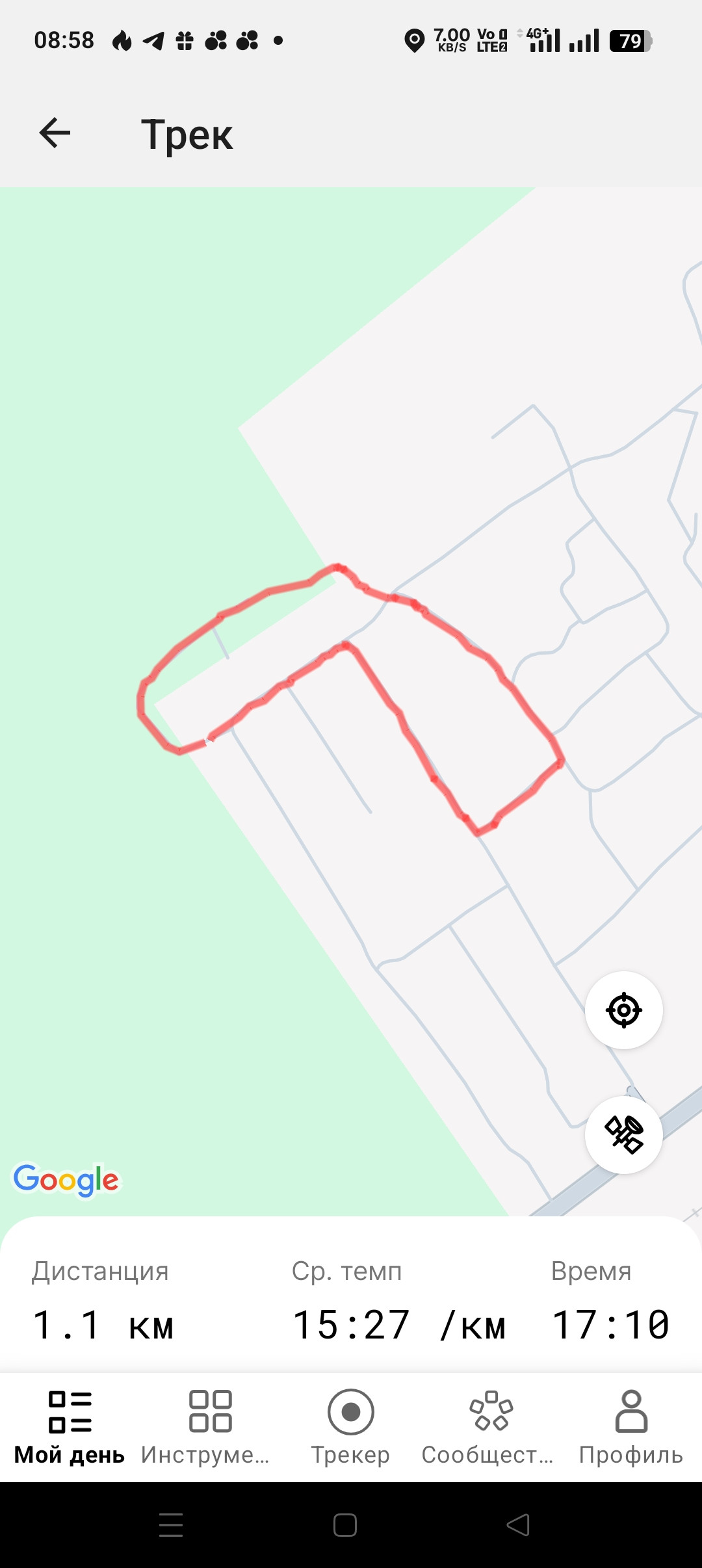The height and width of the screenshot is (1568, 702).
Task: Switch to the Инструменты tab
Action: click(x=209, y=1428)
